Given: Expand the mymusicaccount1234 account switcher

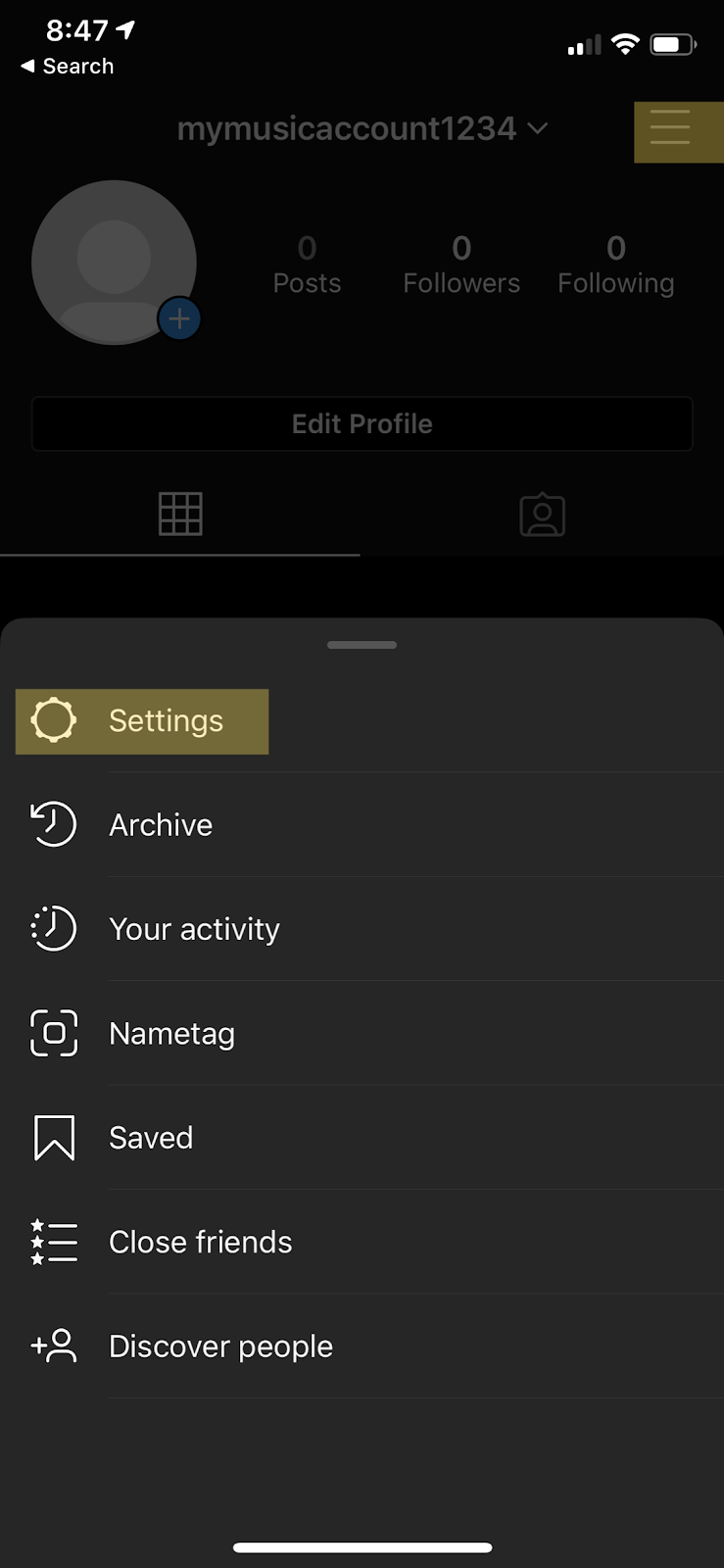Looking at the screenshot, I should pos(362,128).
